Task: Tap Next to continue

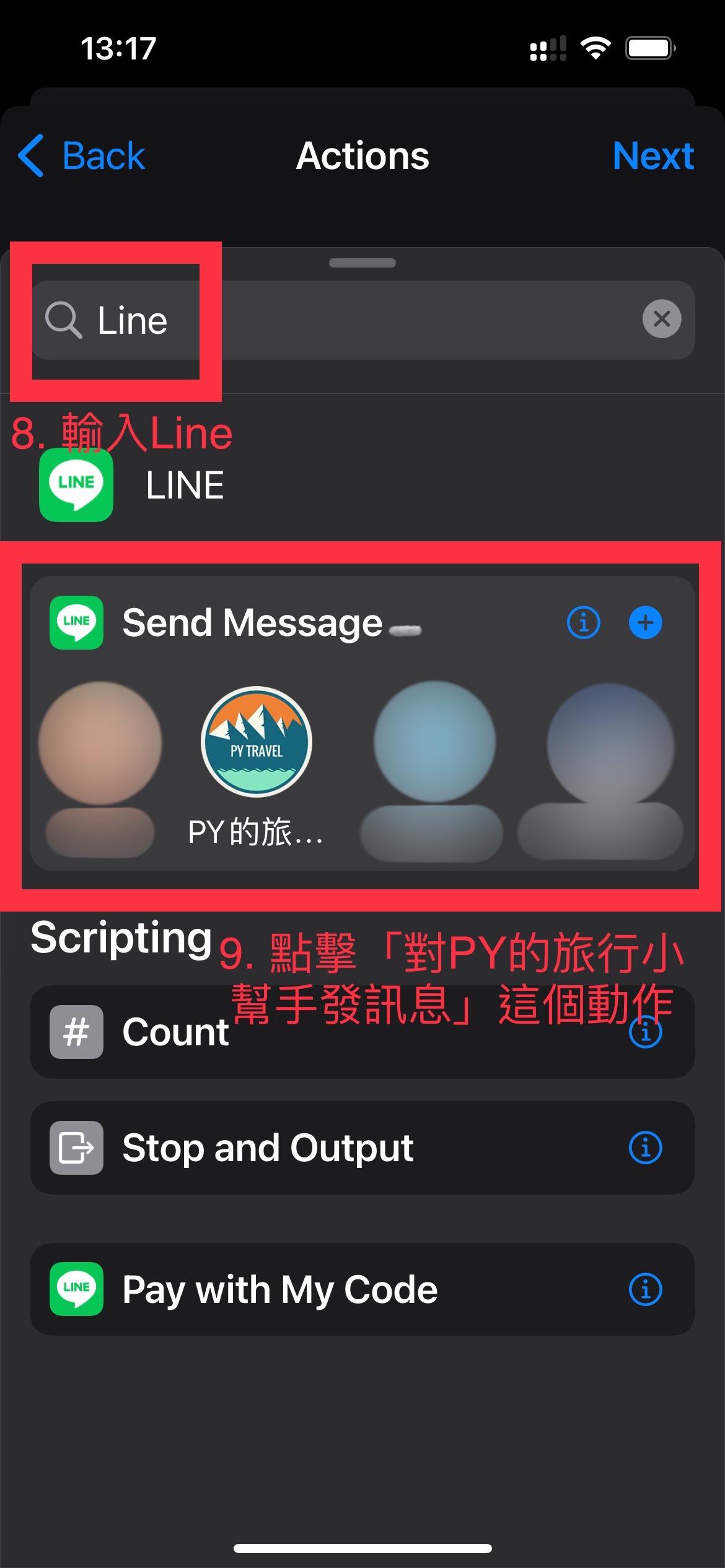Action: coord(652,155)
